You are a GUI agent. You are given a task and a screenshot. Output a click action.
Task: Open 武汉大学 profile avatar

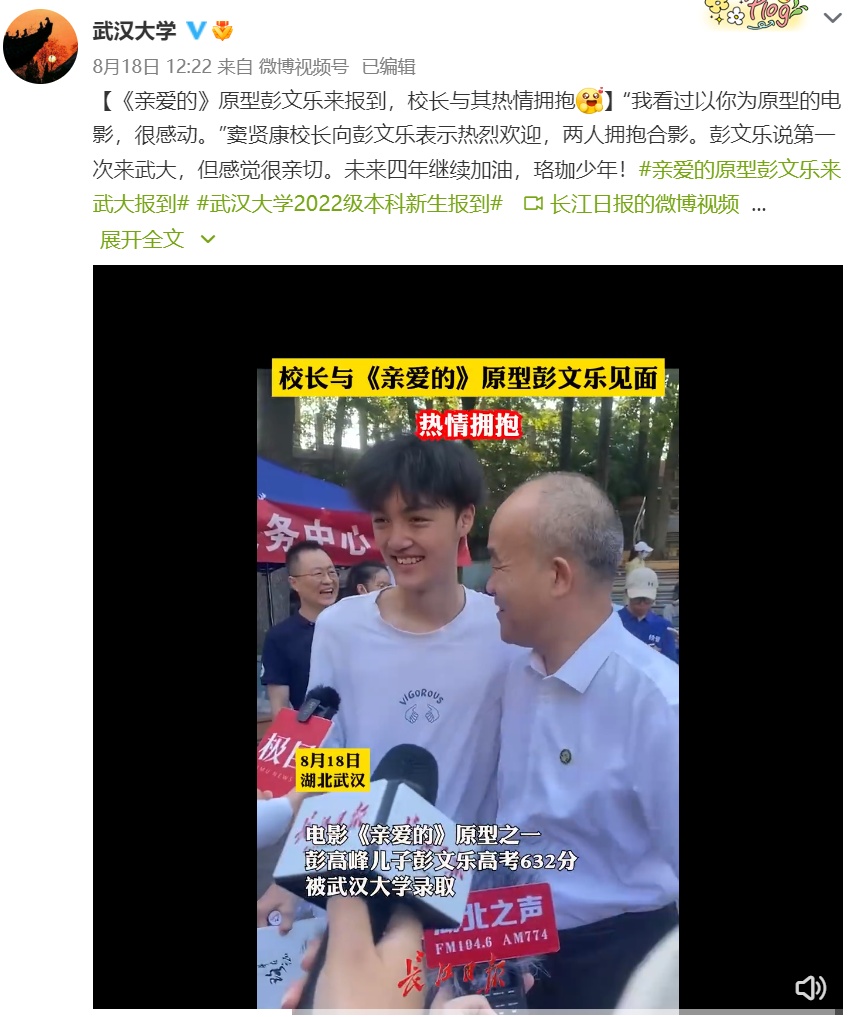(x=40, y=46)
